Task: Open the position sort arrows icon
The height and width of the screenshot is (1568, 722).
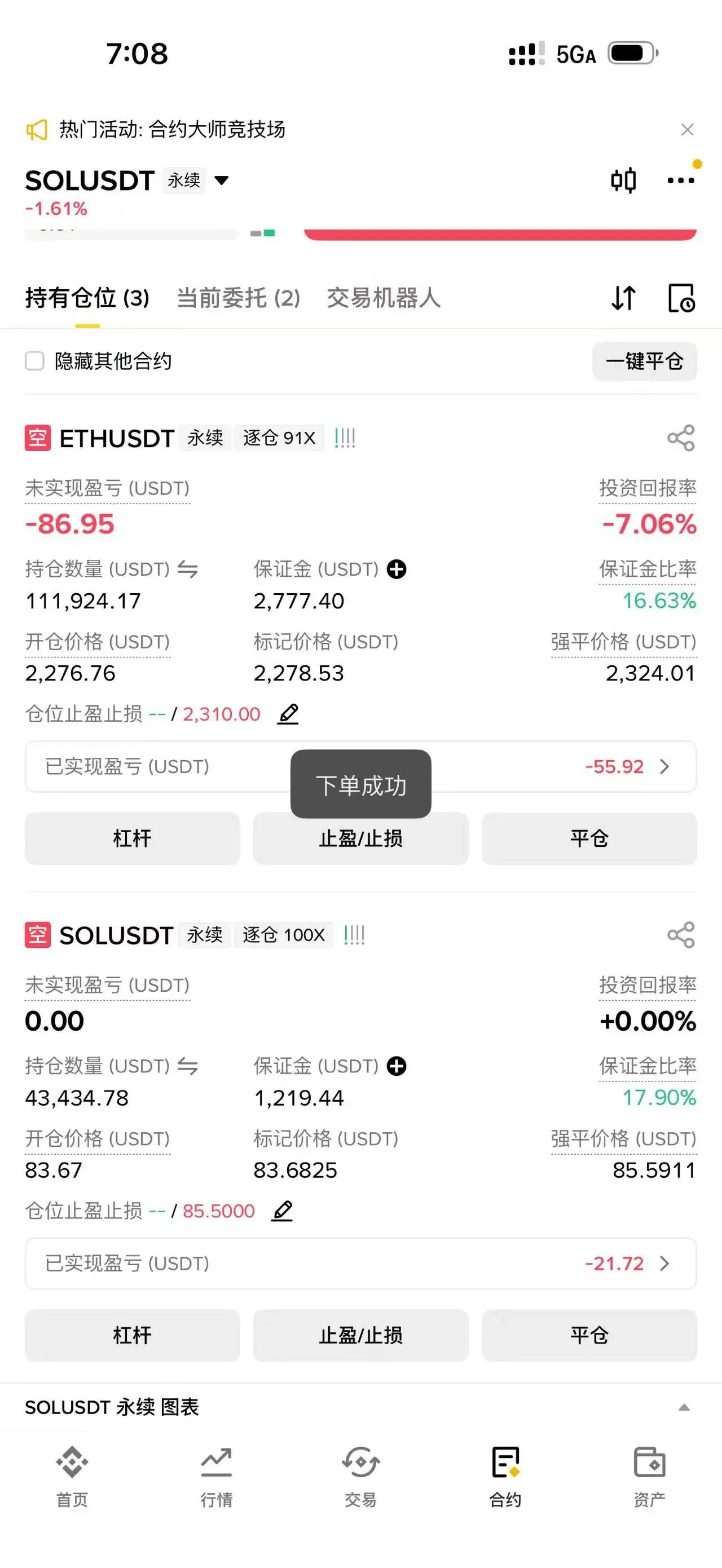Action: pos(623,298)
